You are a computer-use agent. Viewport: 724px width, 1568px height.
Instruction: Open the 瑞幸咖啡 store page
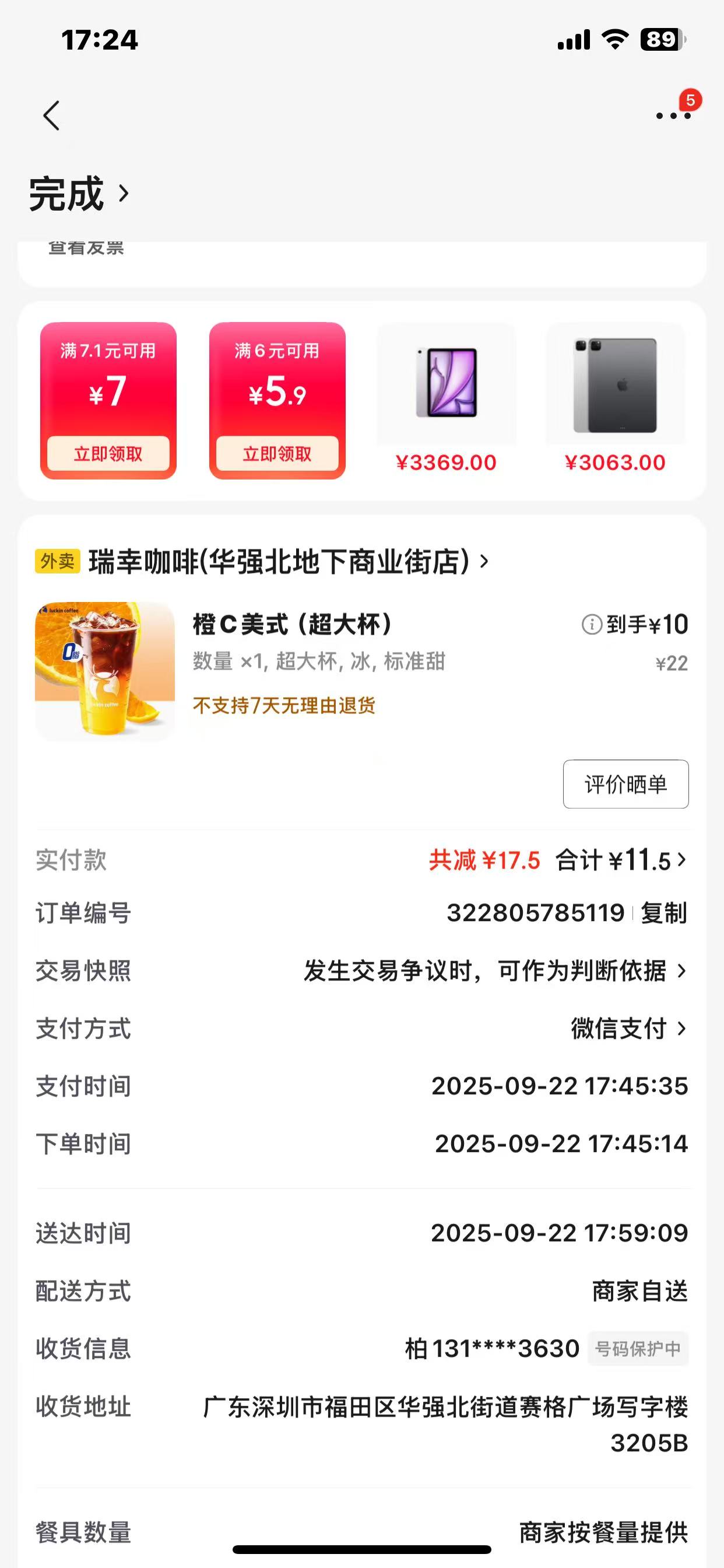(280, 561)
